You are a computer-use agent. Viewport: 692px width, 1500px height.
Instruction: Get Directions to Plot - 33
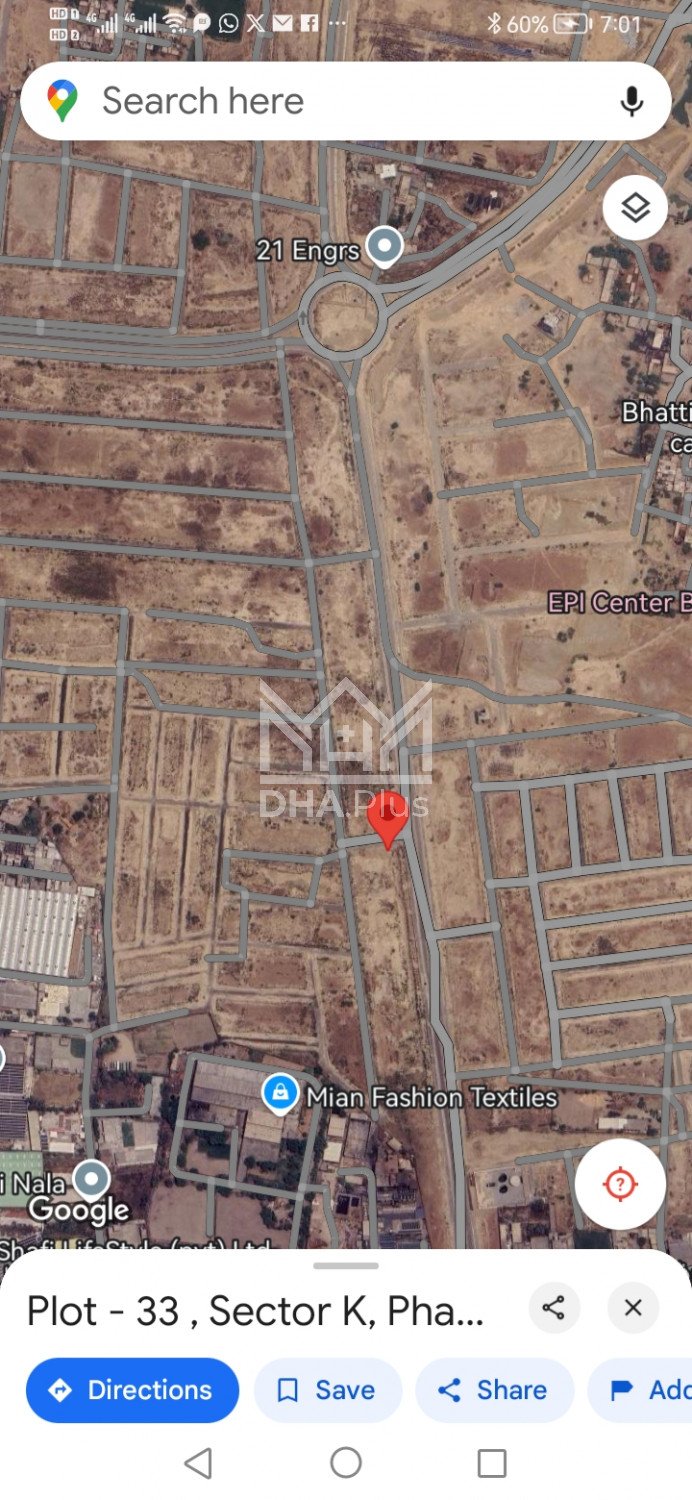(132, 1390)
